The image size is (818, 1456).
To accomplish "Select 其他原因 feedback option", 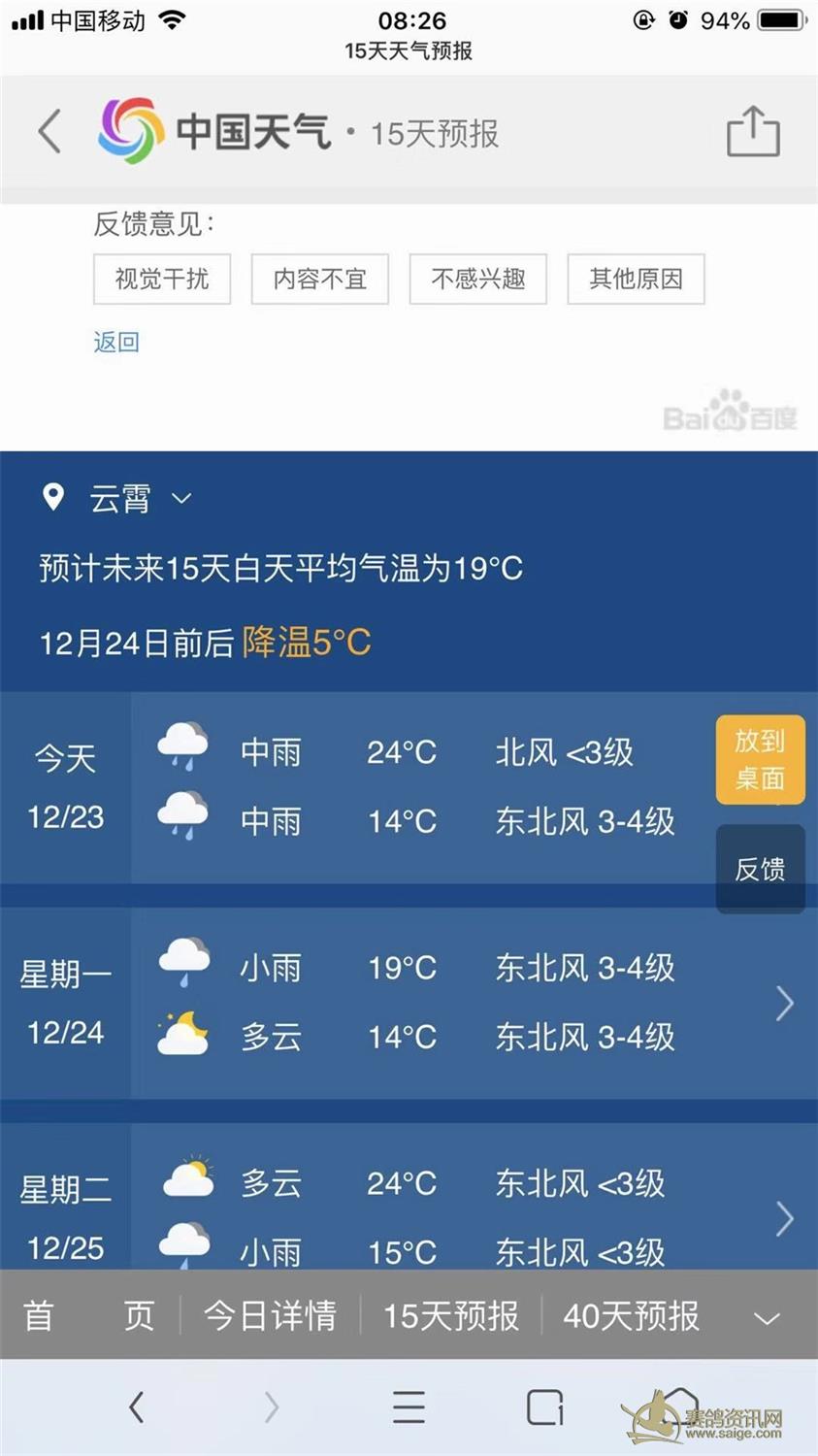I will click(636, 280).
